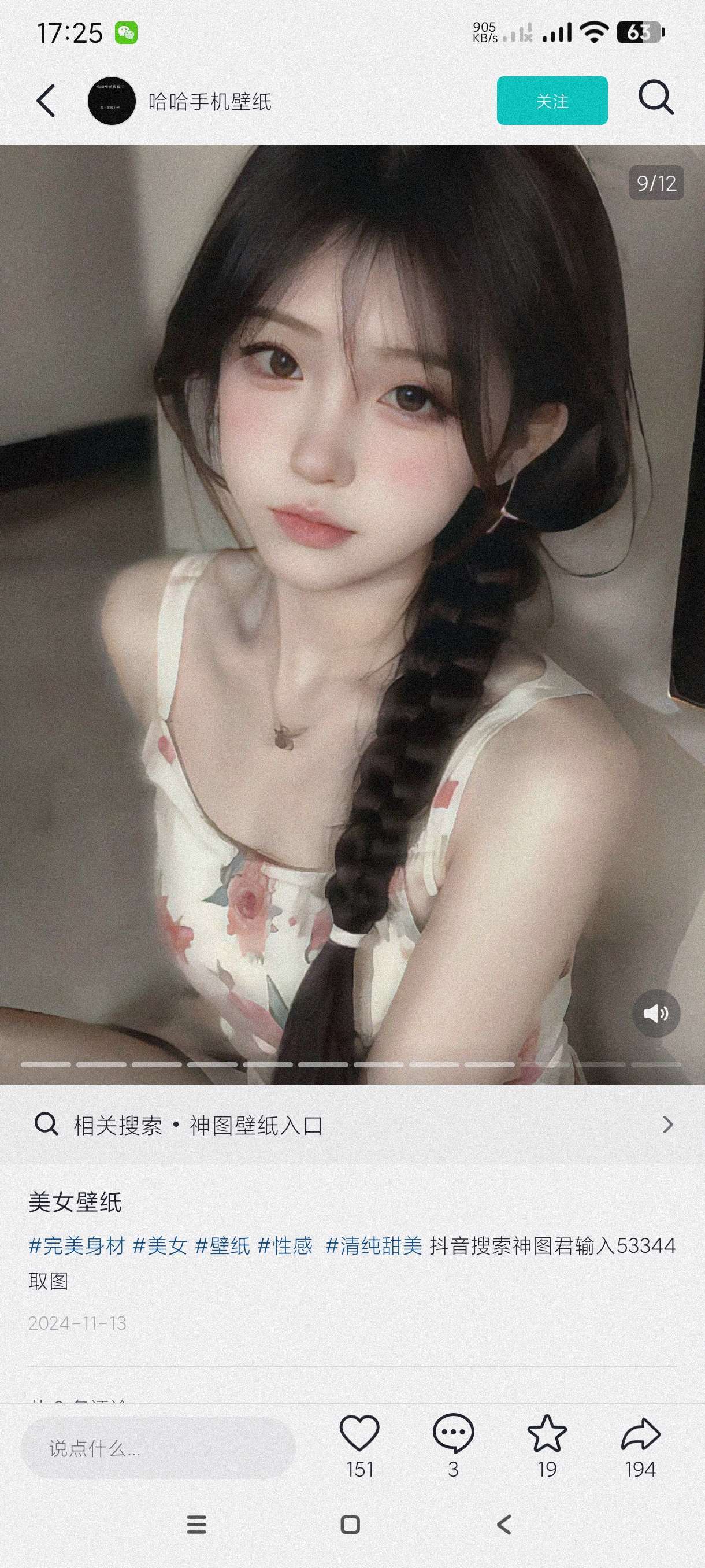705x1568 pixels.
Task: Tap the system home button
Action: point(350,1525)
